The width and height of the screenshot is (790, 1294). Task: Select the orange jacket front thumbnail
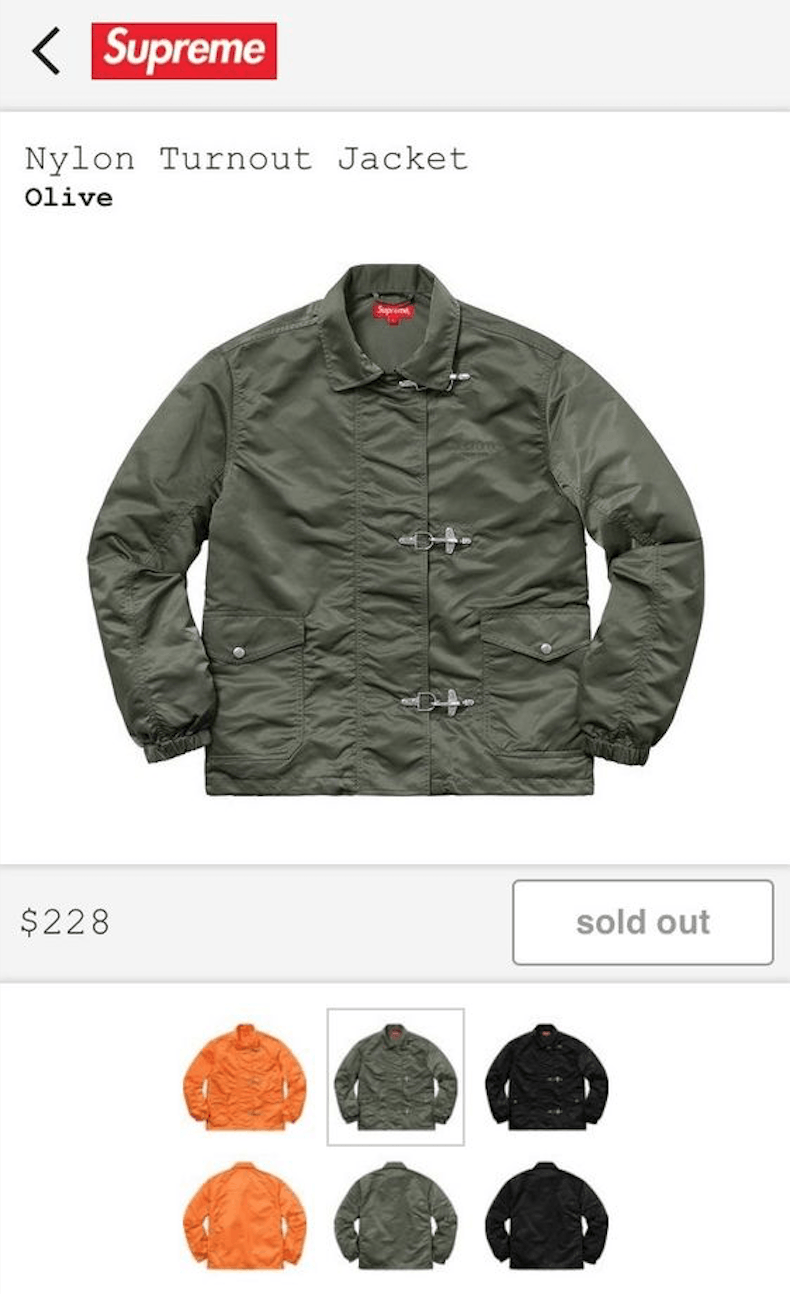245,1077
